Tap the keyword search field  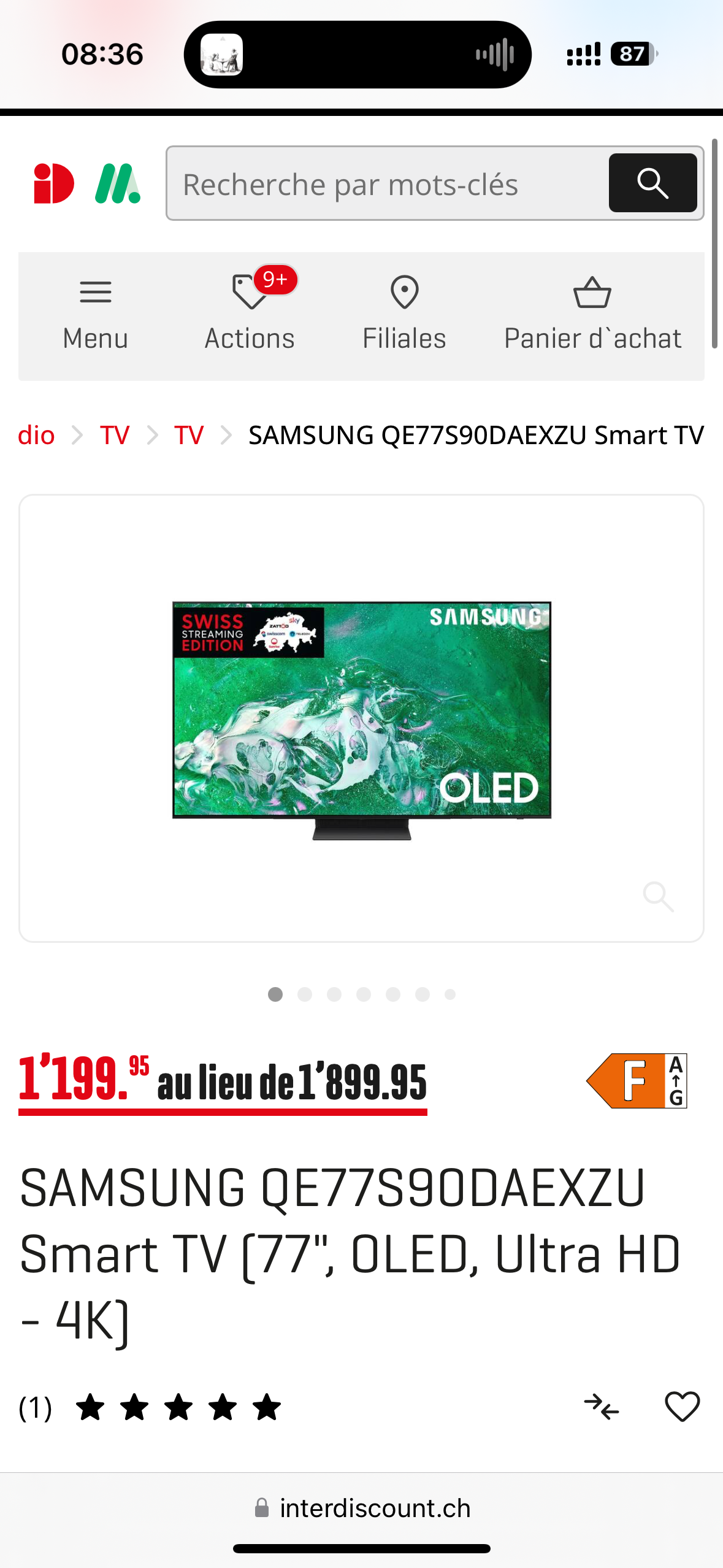pyautogui.click(x=386, y=183)
